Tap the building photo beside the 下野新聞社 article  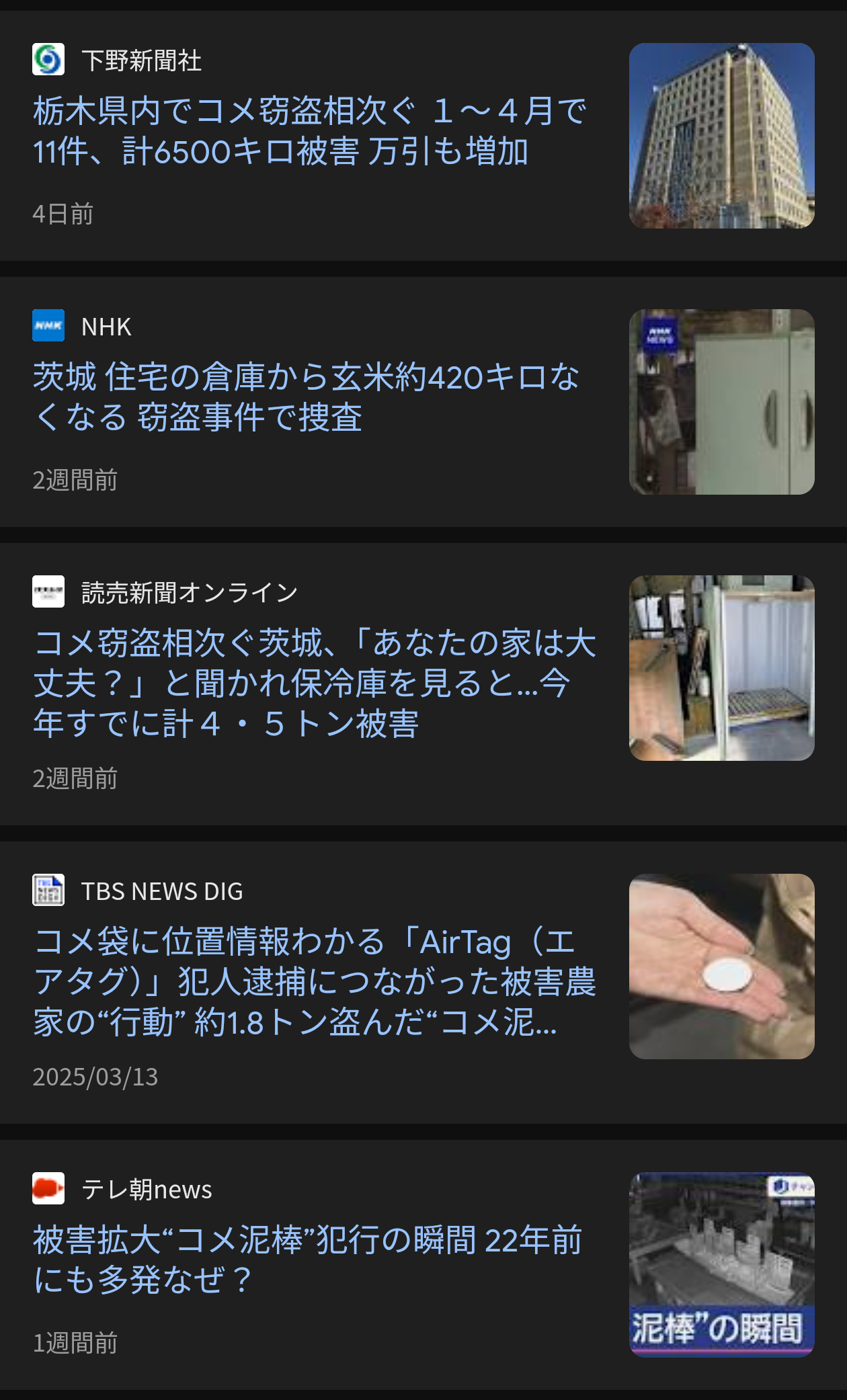721,136
